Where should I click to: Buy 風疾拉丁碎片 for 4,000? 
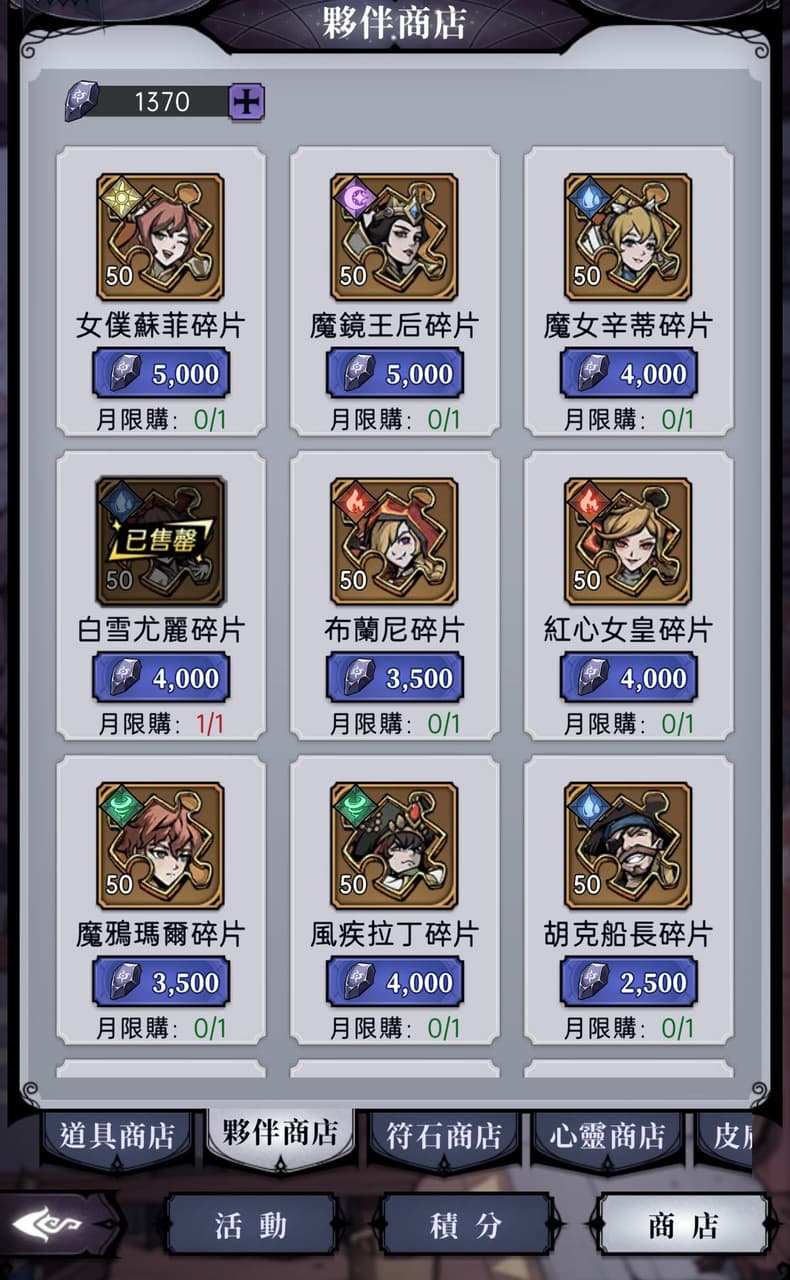395,982
